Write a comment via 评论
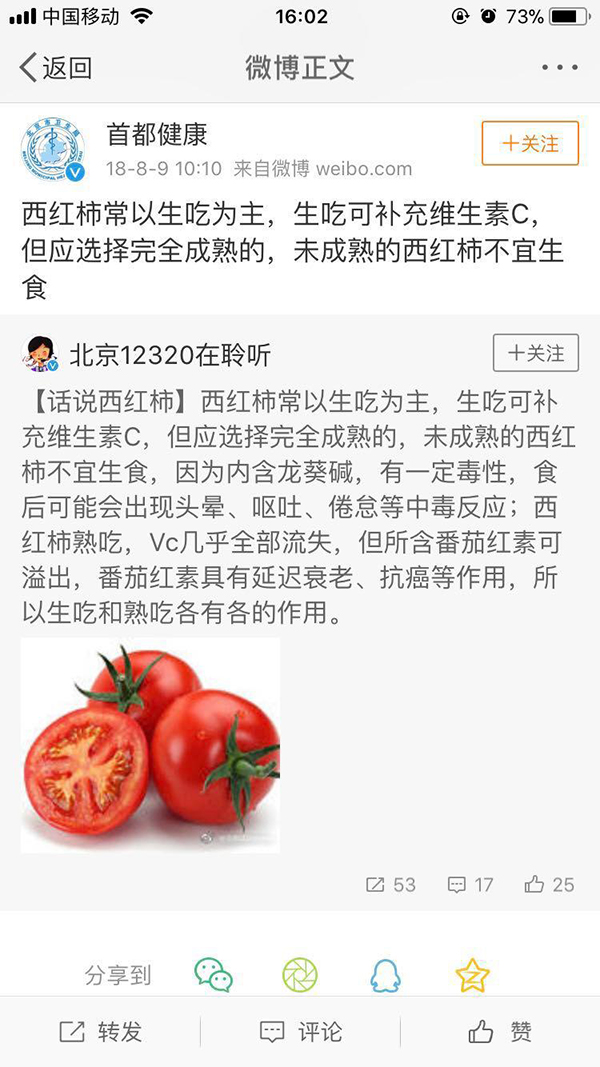This screenshot has height=1067, width=600. tap(300, 1032)
